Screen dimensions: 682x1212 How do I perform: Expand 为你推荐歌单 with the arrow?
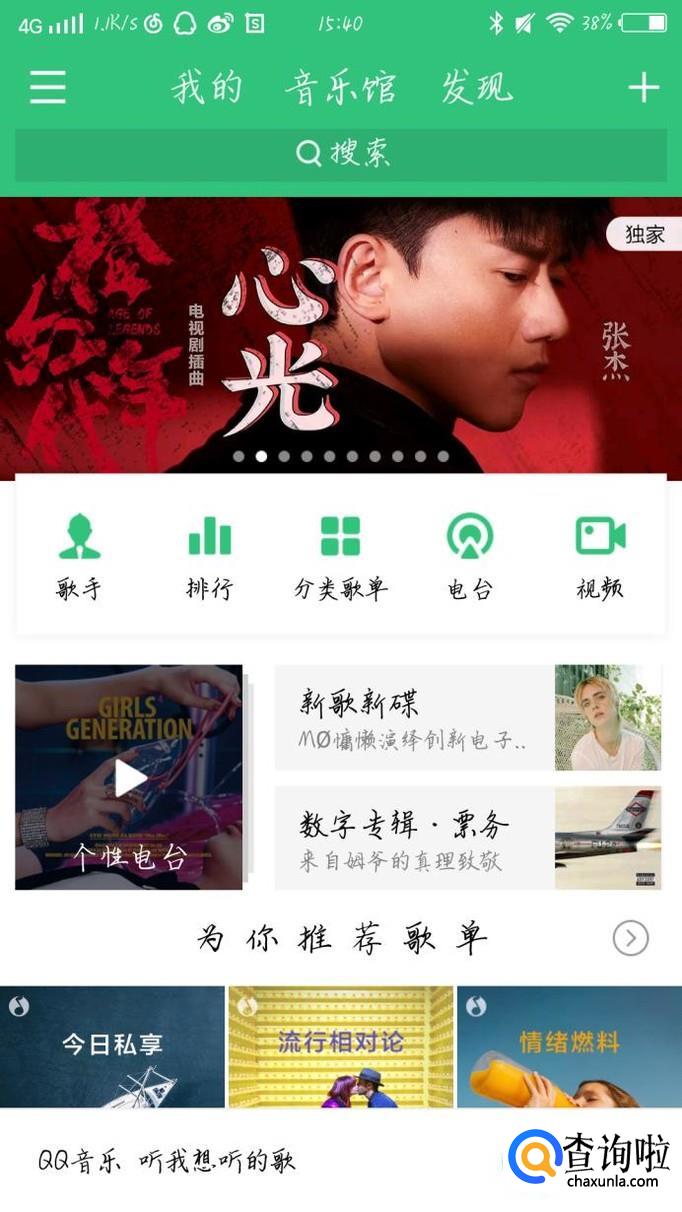630,938
